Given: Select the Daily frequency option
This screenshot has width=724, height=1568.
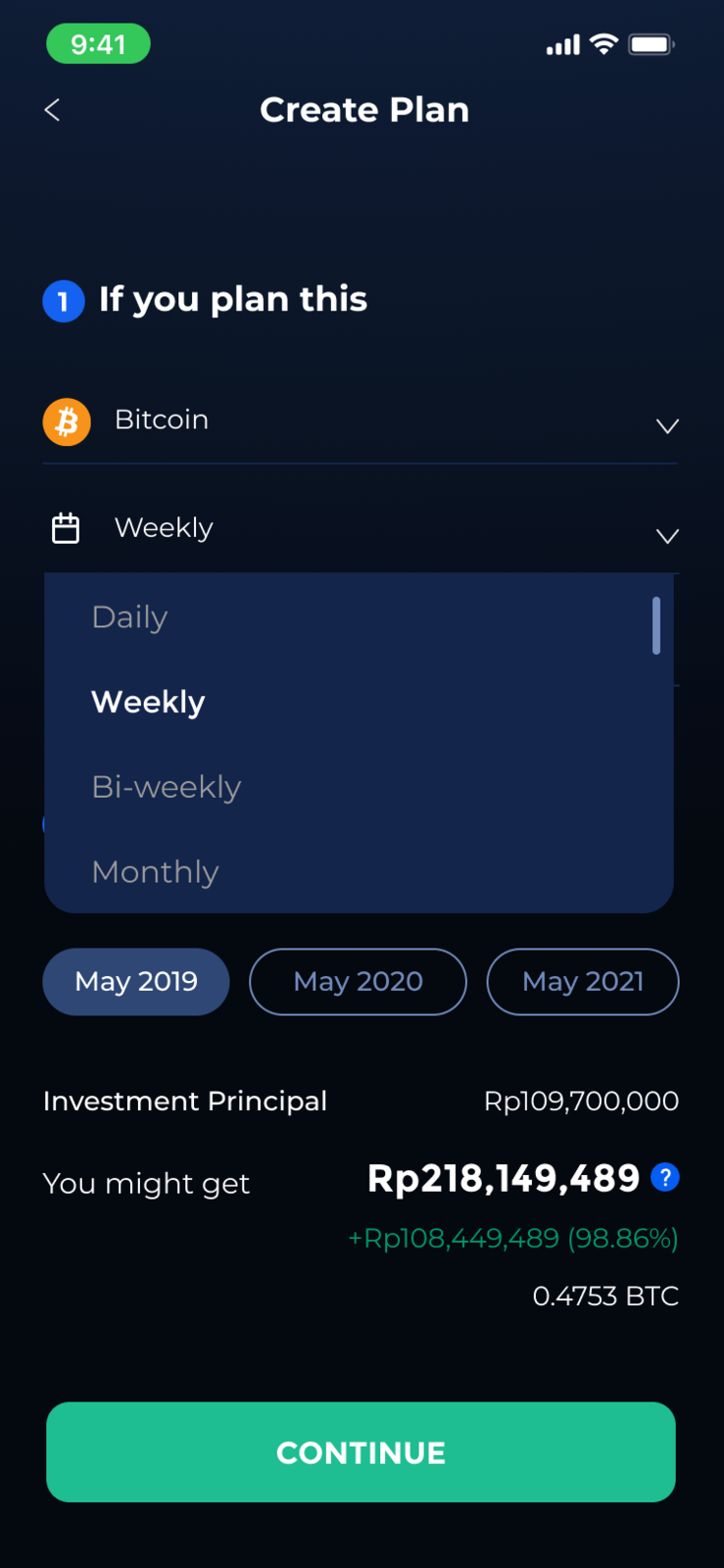Looking at the screenshot, I should click(130, 617).
